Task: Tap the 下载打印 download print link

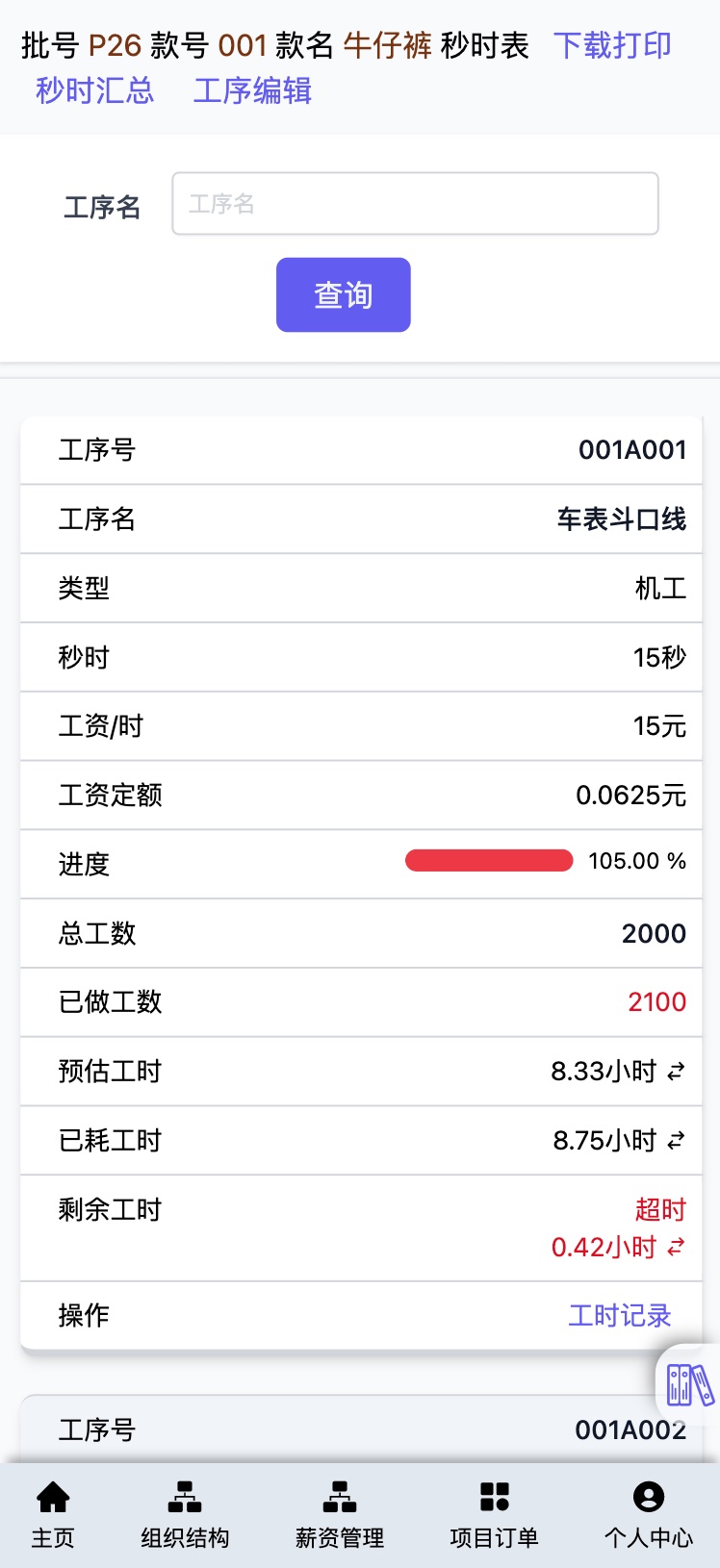Action: tap(612, 45)
